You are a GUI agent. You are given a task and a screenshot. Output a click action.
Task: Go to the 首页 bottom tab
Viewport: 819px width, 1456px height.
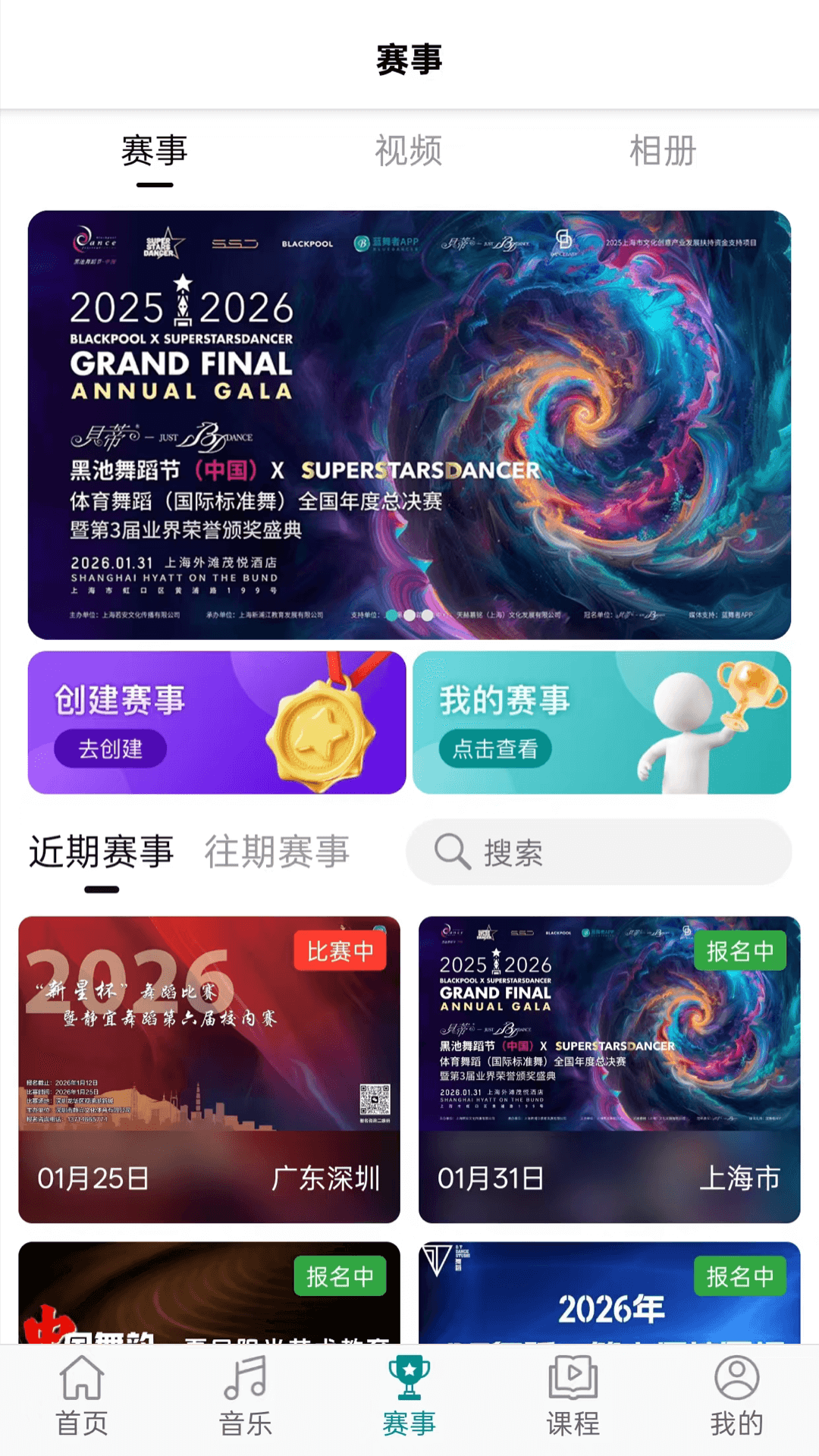pyautogui.click(x=82, y=1397)
